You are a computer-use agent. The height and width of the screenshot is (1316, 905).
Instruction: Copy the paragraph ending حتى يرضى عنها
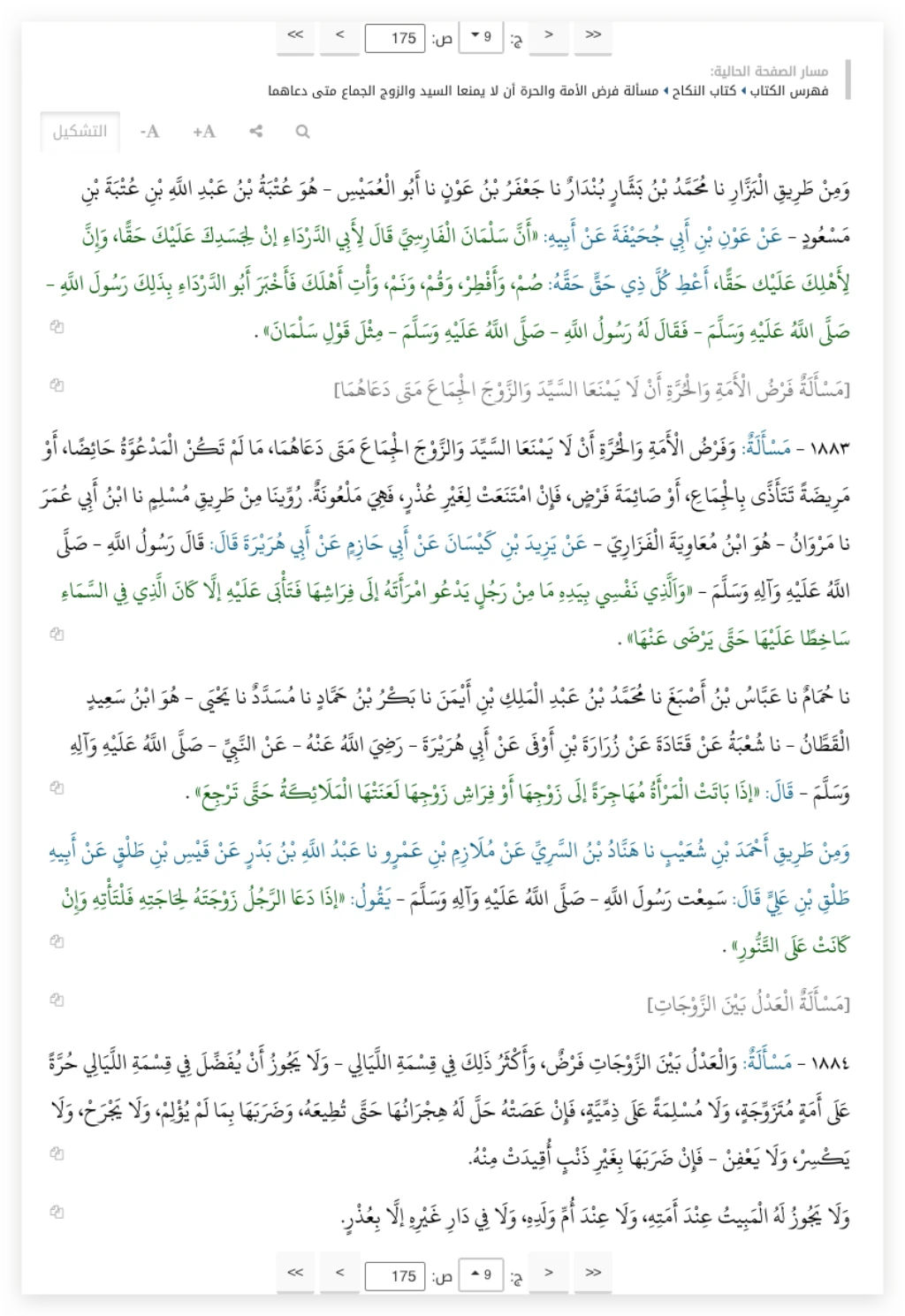57,633
